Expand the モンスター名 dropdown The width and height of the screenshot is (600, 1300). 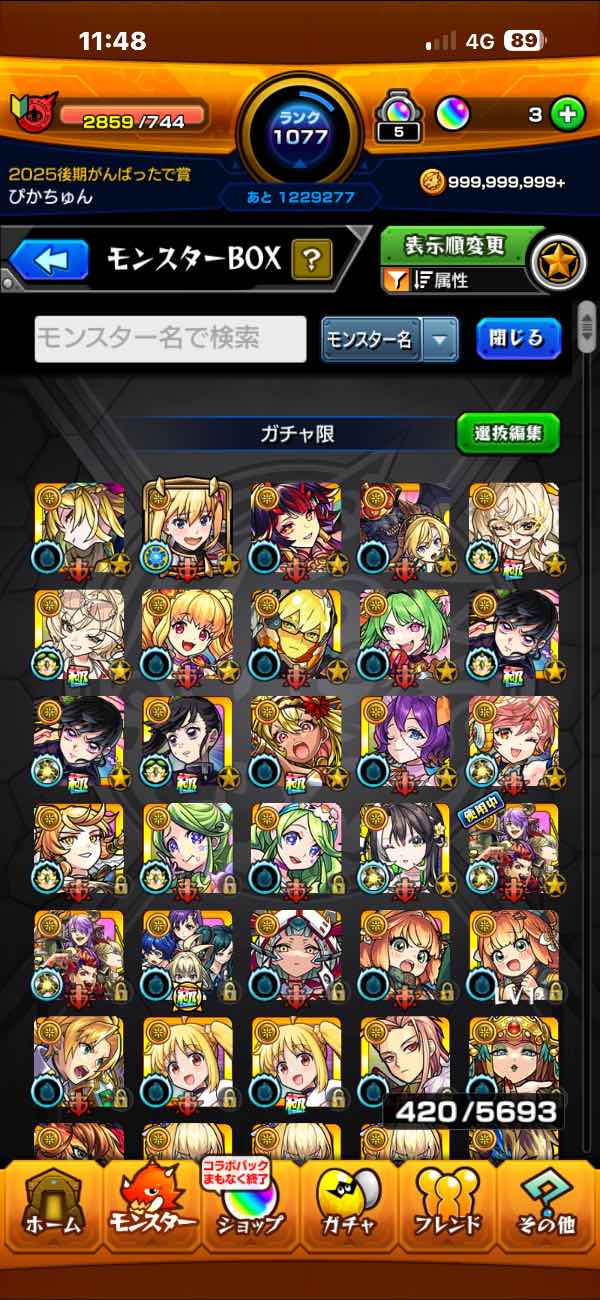[x=439, y=339]
